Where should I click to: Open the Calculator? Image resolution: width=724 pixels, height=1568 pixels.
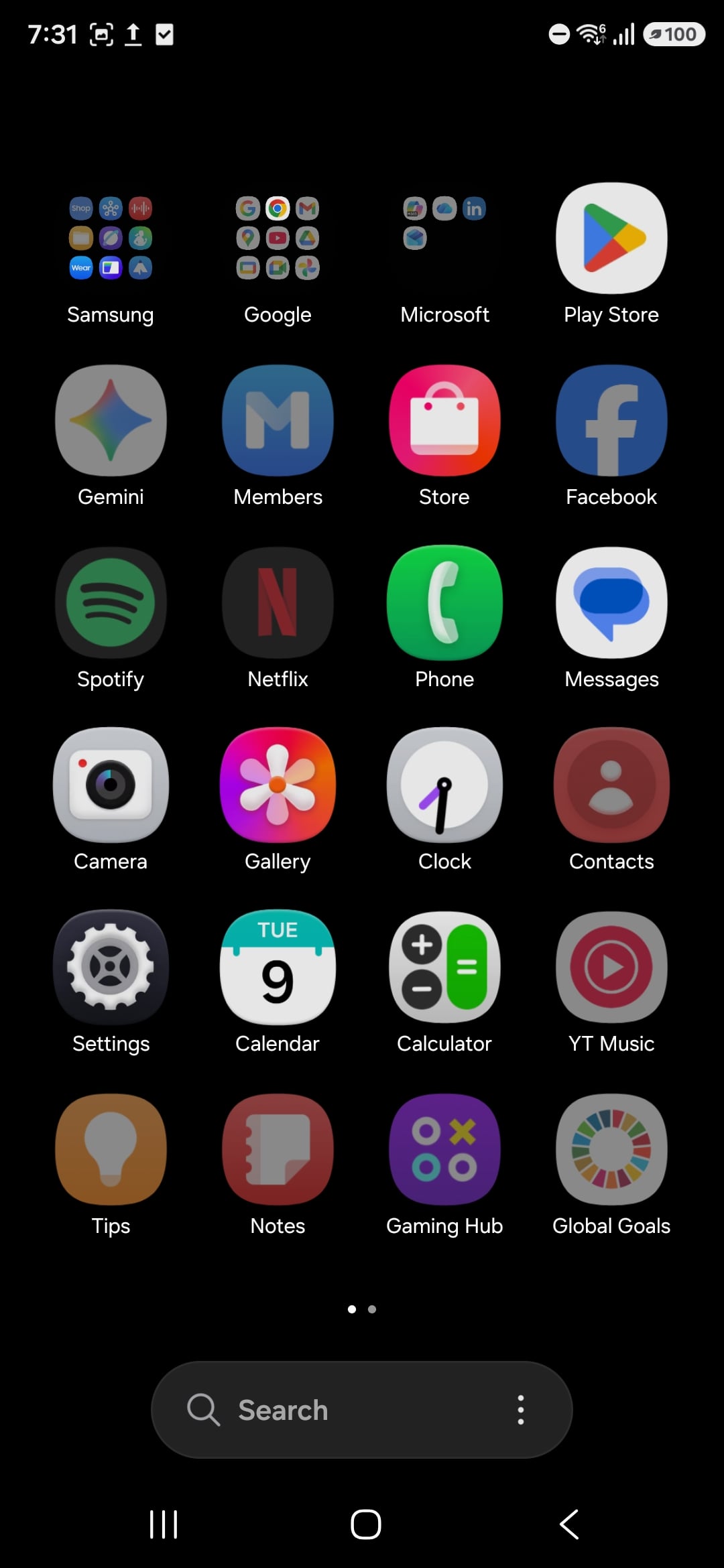[444, 966]
